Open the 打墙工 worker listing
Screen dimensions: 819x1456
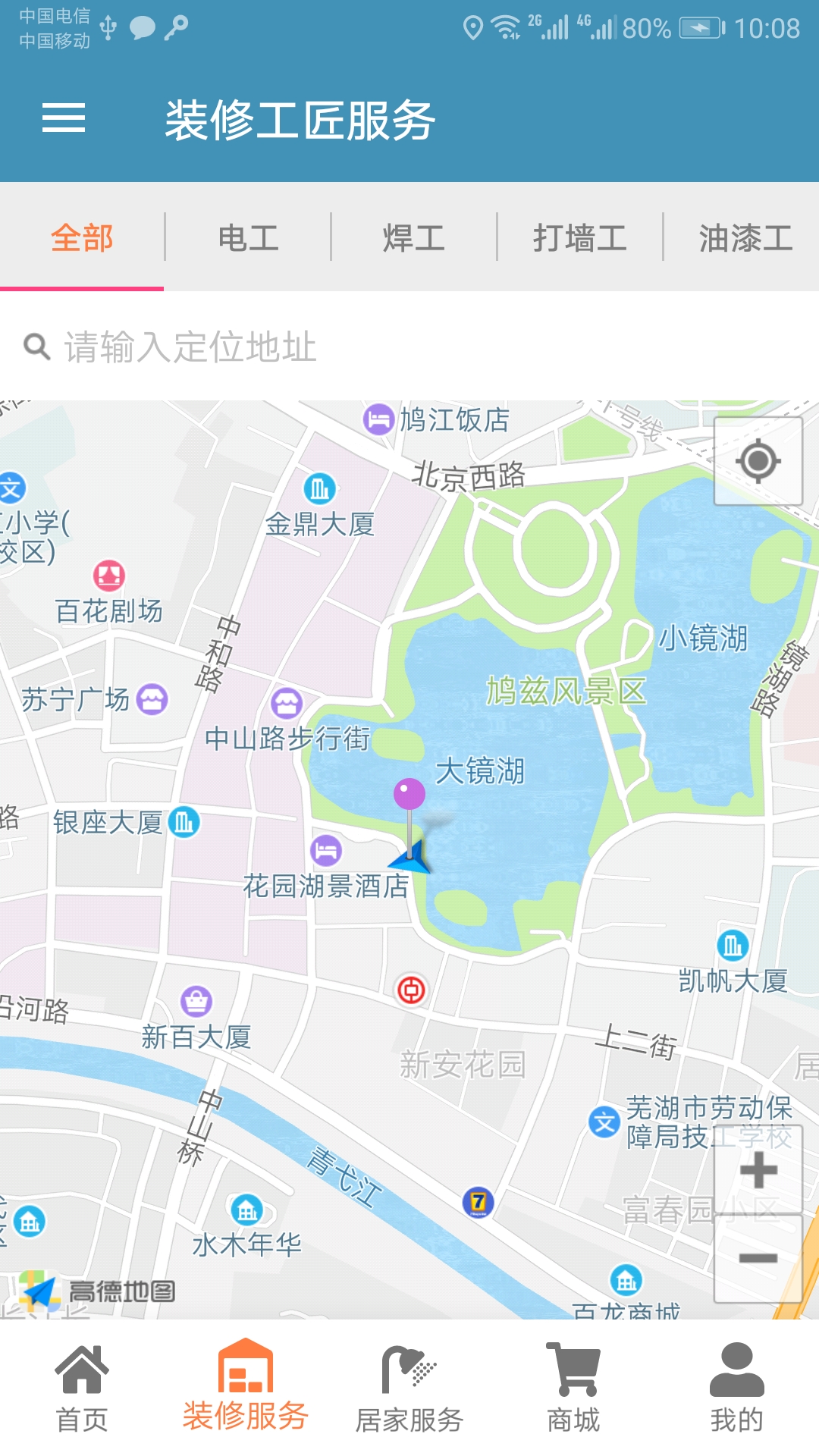(x=580, y=237)
